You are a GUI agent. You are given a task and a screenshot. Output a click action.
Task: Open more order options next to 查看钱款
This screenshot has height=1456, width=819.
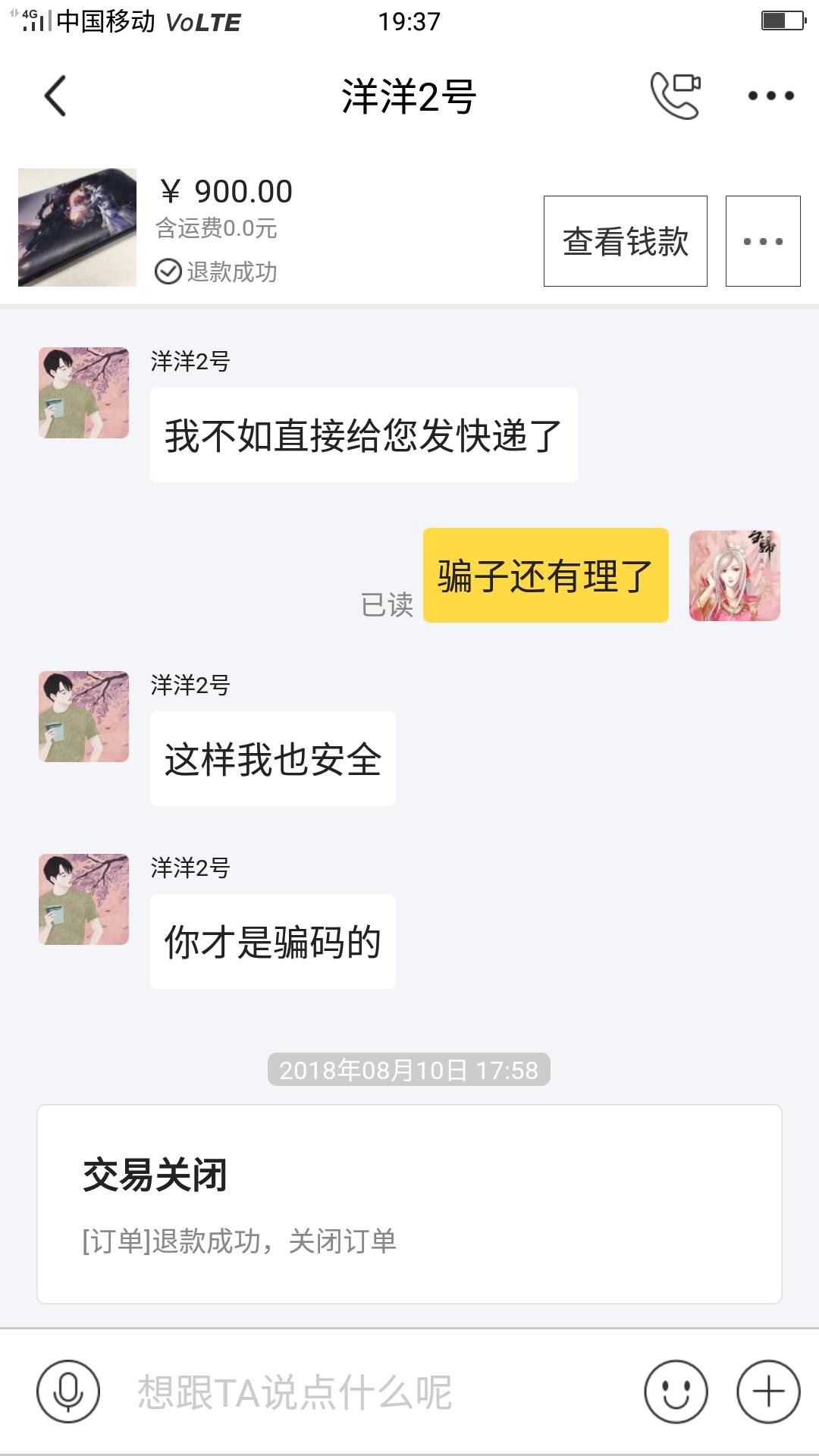[762, 241]
